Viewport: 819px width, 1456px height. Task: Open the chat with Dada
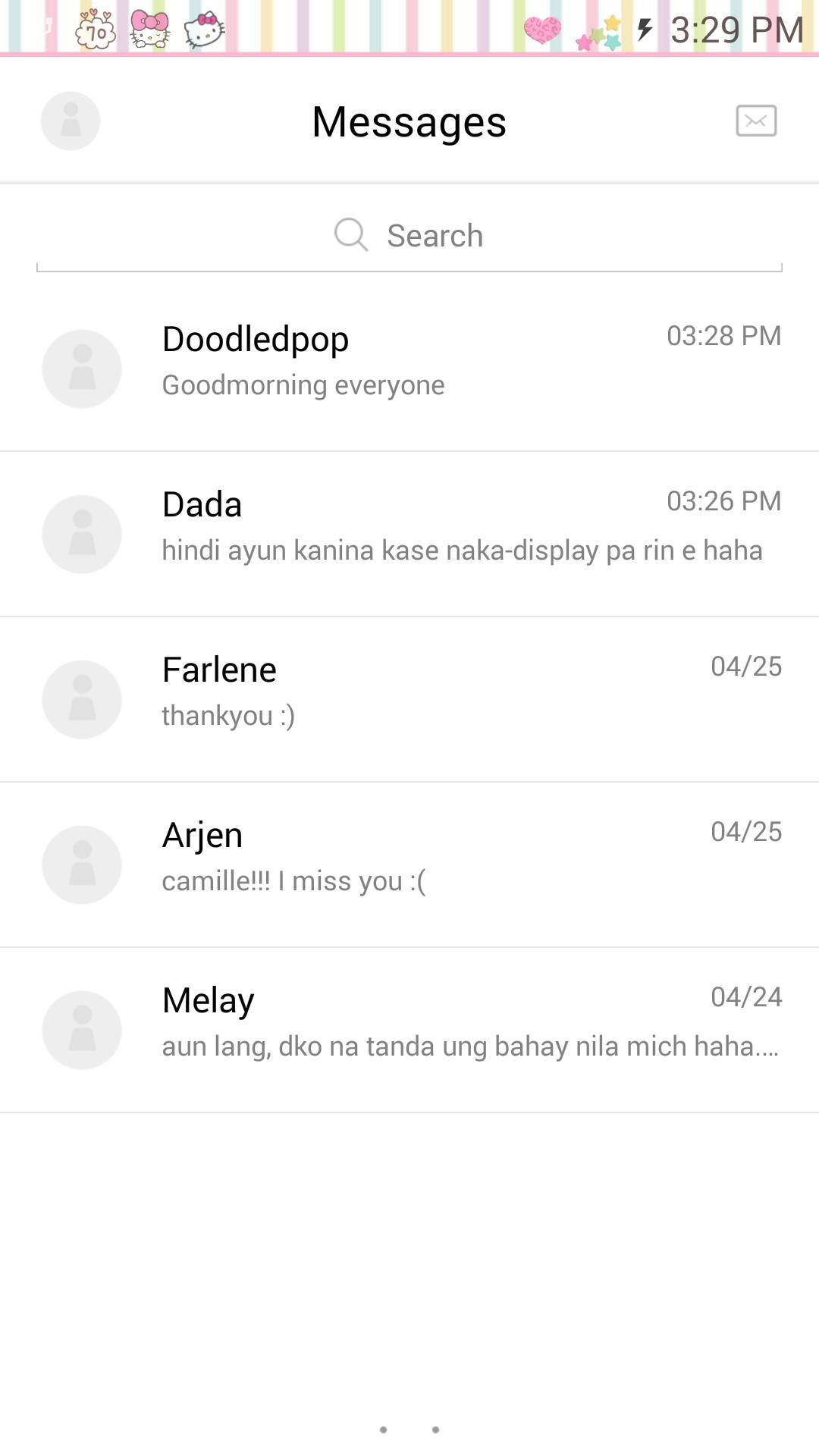click(x=409, y=534)
